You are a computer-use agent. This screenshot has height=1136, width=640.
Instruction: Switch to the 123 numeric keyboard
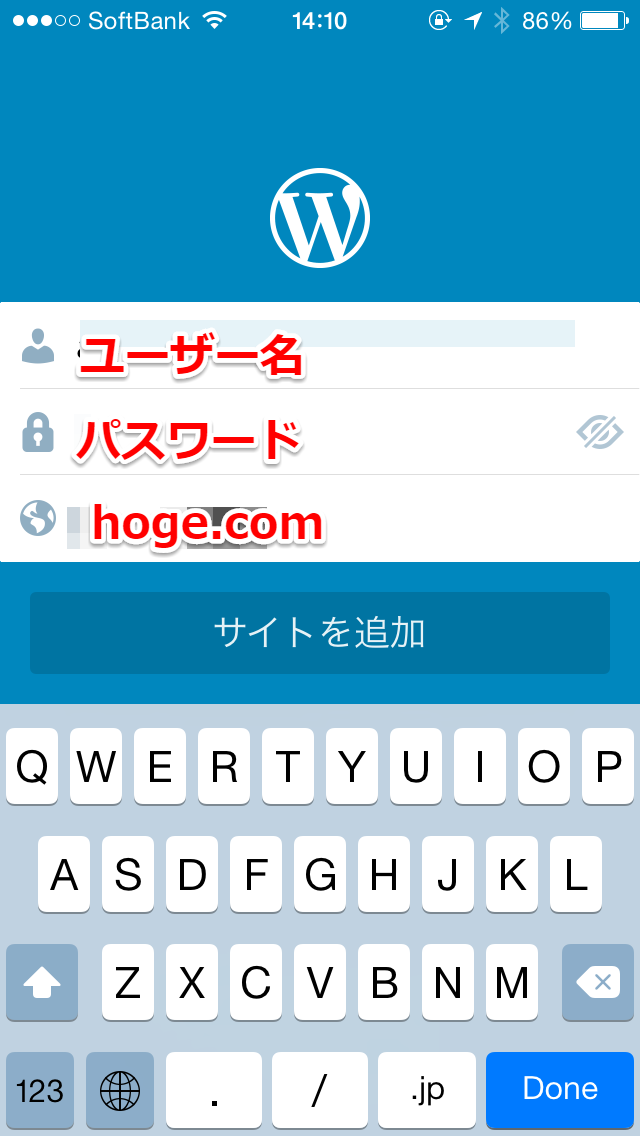point(40,1089)
